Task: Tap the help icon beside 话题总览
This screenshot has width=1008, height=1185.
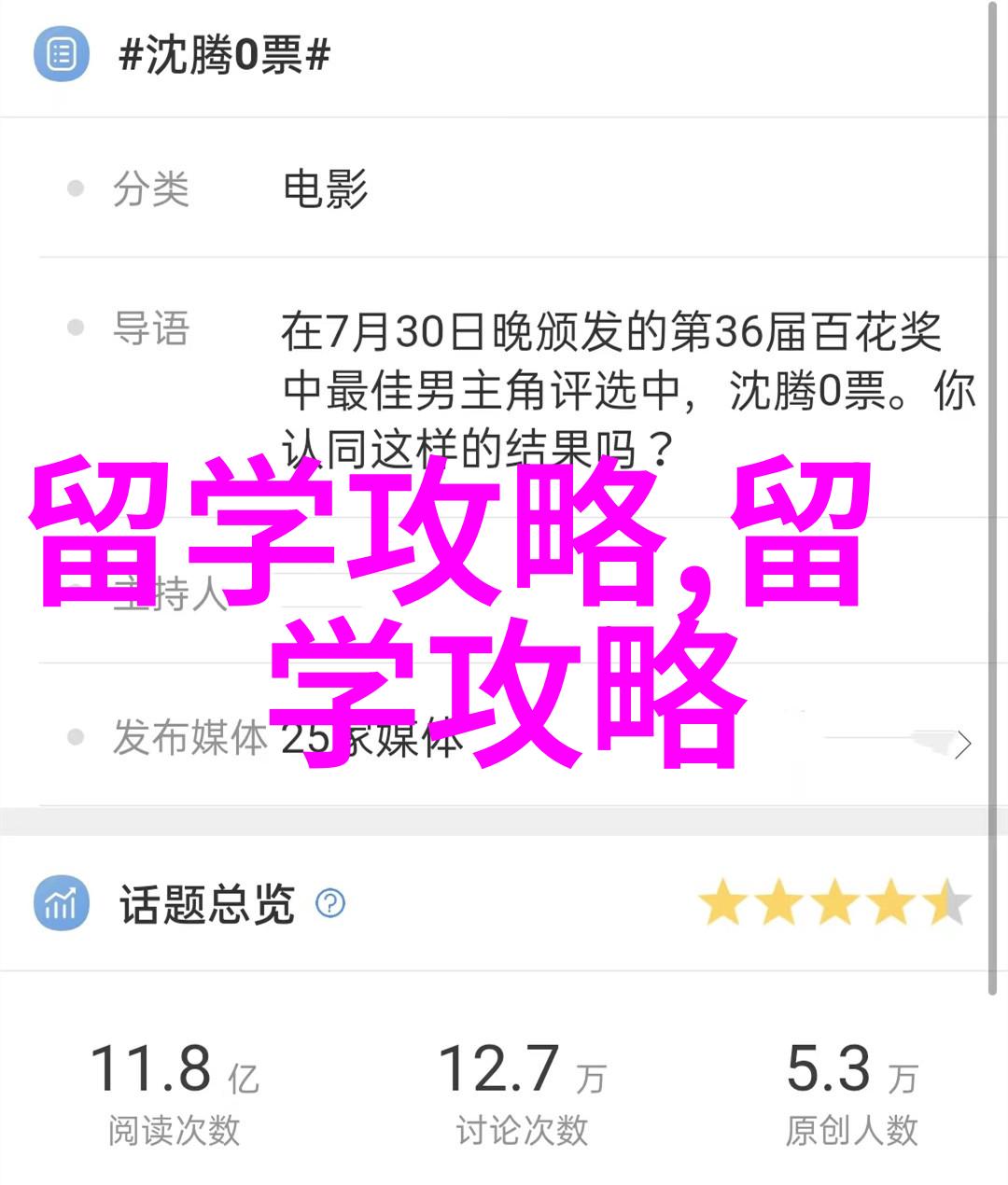Action: [x=330, y=903]
